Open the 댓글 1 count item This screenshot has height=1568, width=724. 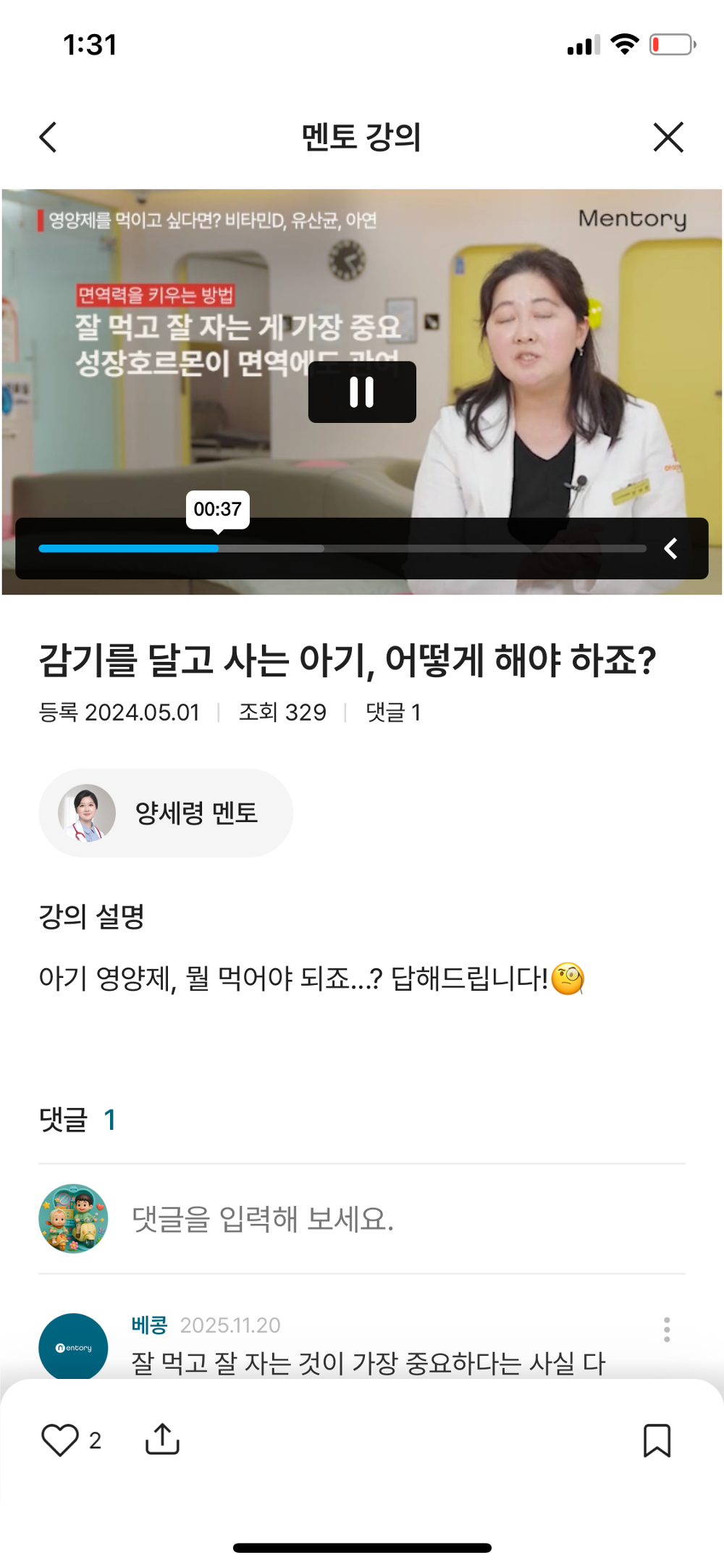point(393,712)
